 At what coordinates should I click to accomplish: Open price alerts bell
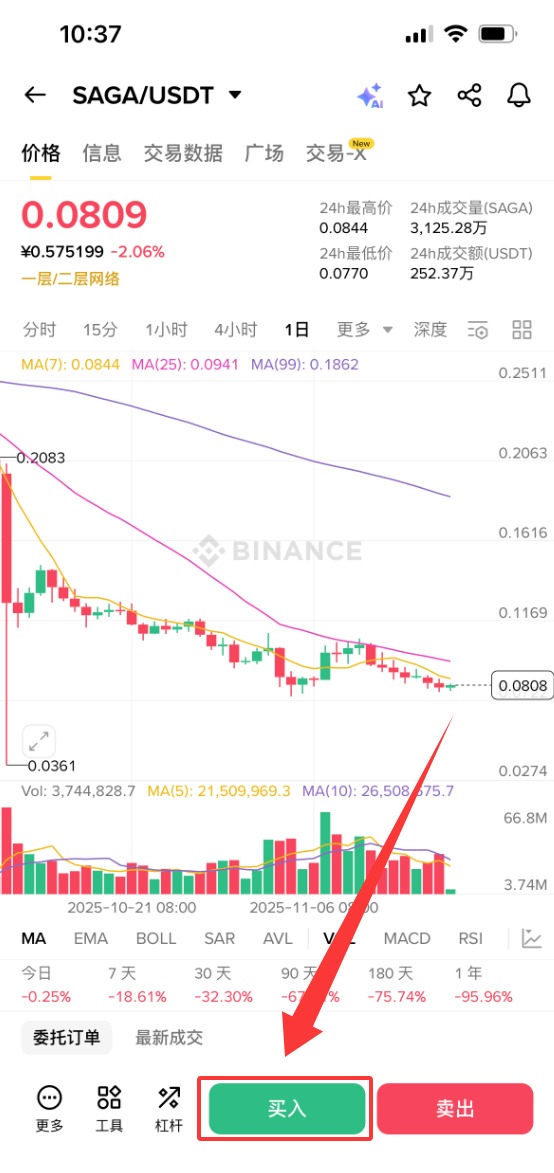click(x=519, y=96)
